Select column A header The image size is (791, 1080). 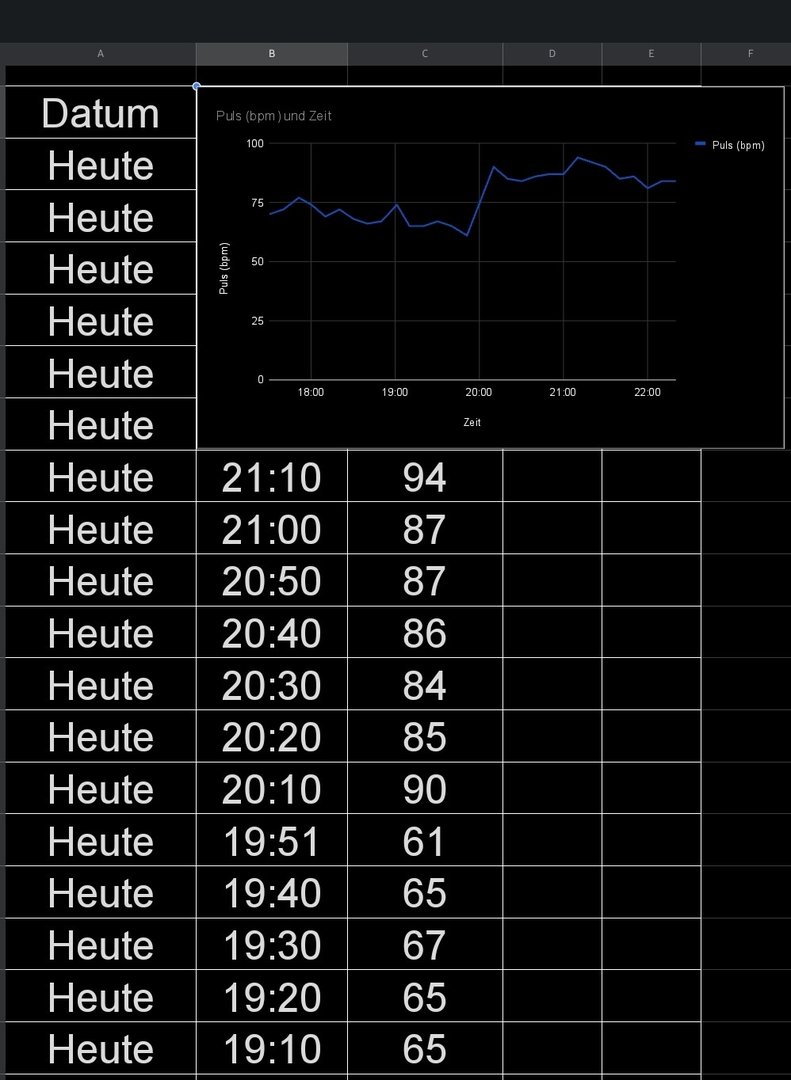coord(100,54)
